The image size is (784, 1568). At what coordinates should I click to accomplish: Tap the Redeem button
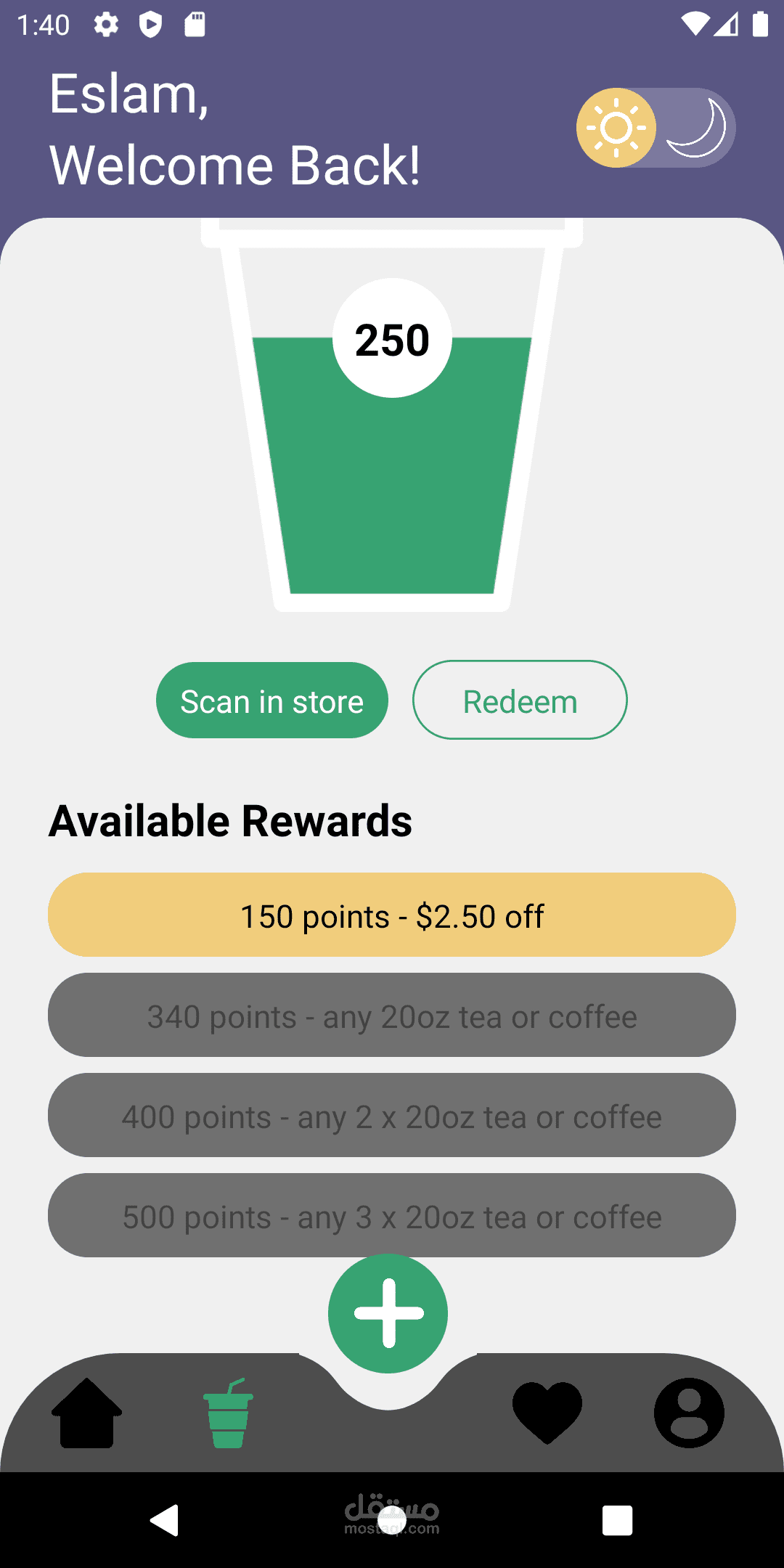click(520, 701)
